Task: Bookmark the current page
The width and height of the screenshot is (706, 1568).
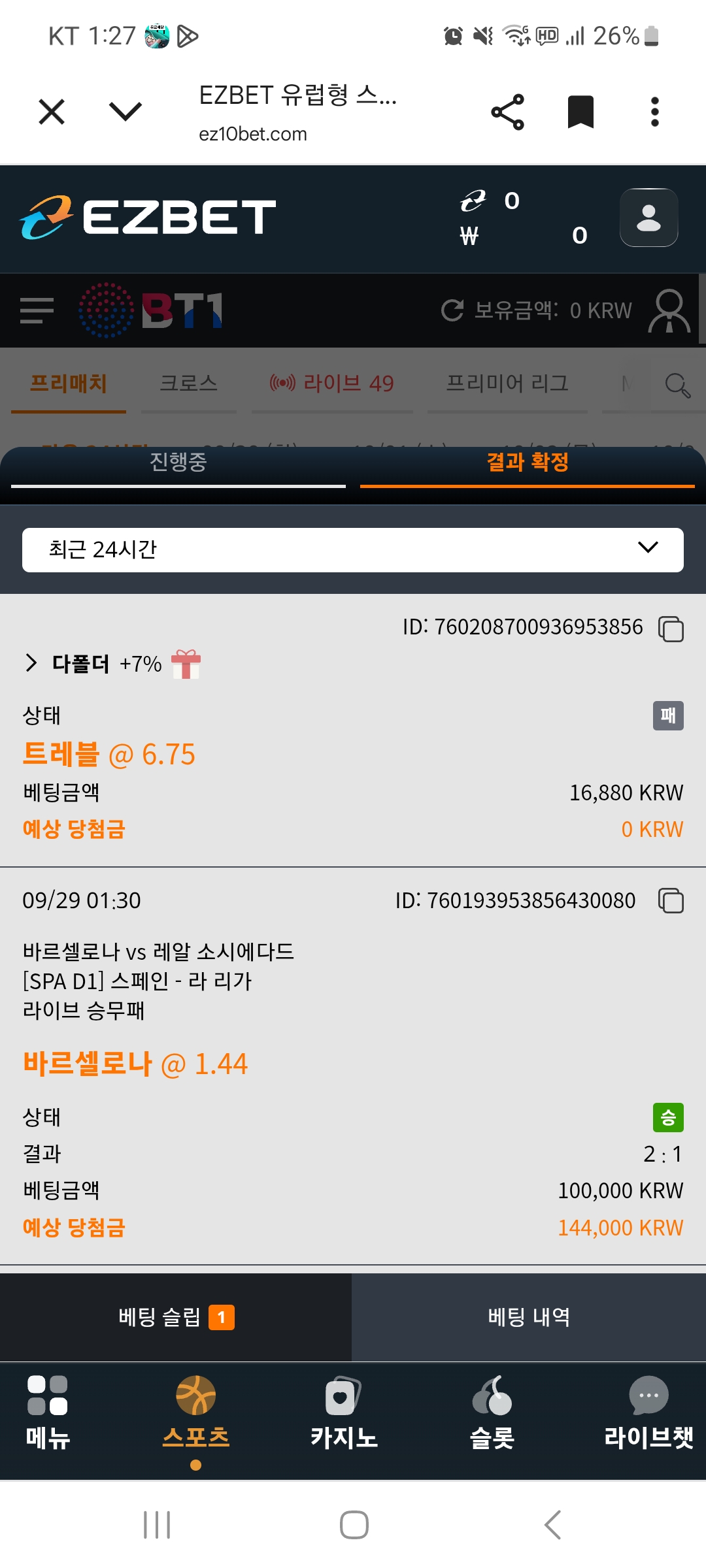Action: click(580, 112)
